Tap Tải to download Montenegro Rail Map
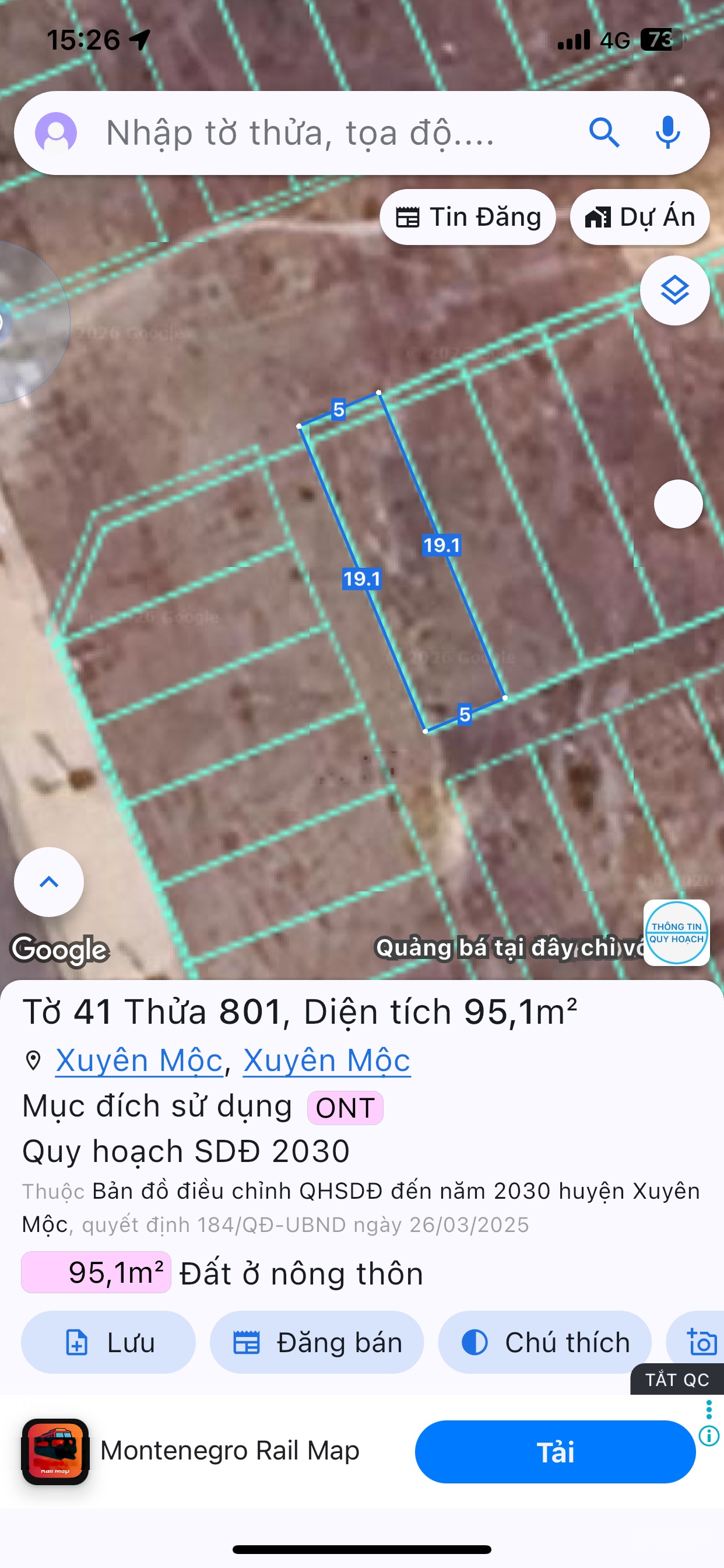The height and width of the screenshot is (1568, 724). 554,1452
